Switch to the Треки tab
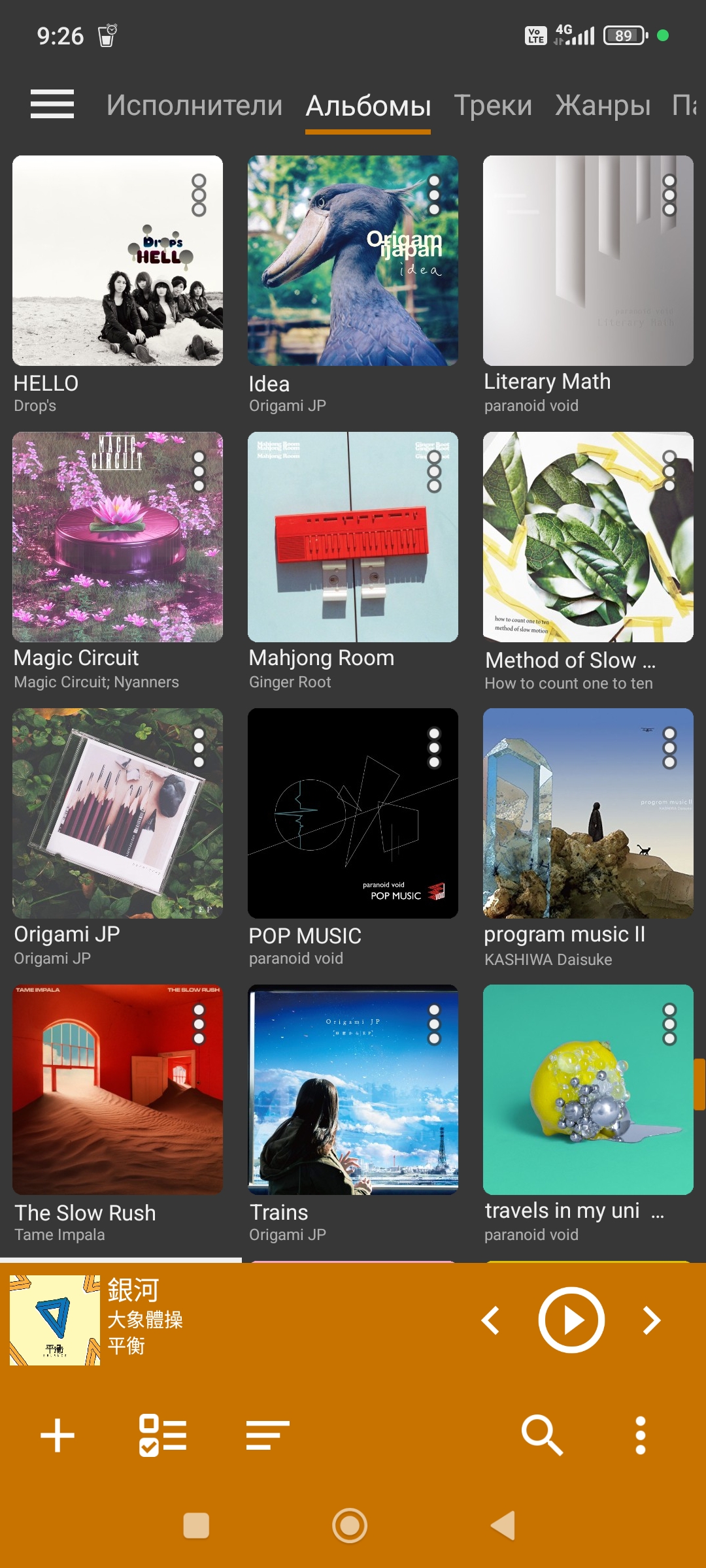This screenshot has width=706, height=1568. point(493,105)
